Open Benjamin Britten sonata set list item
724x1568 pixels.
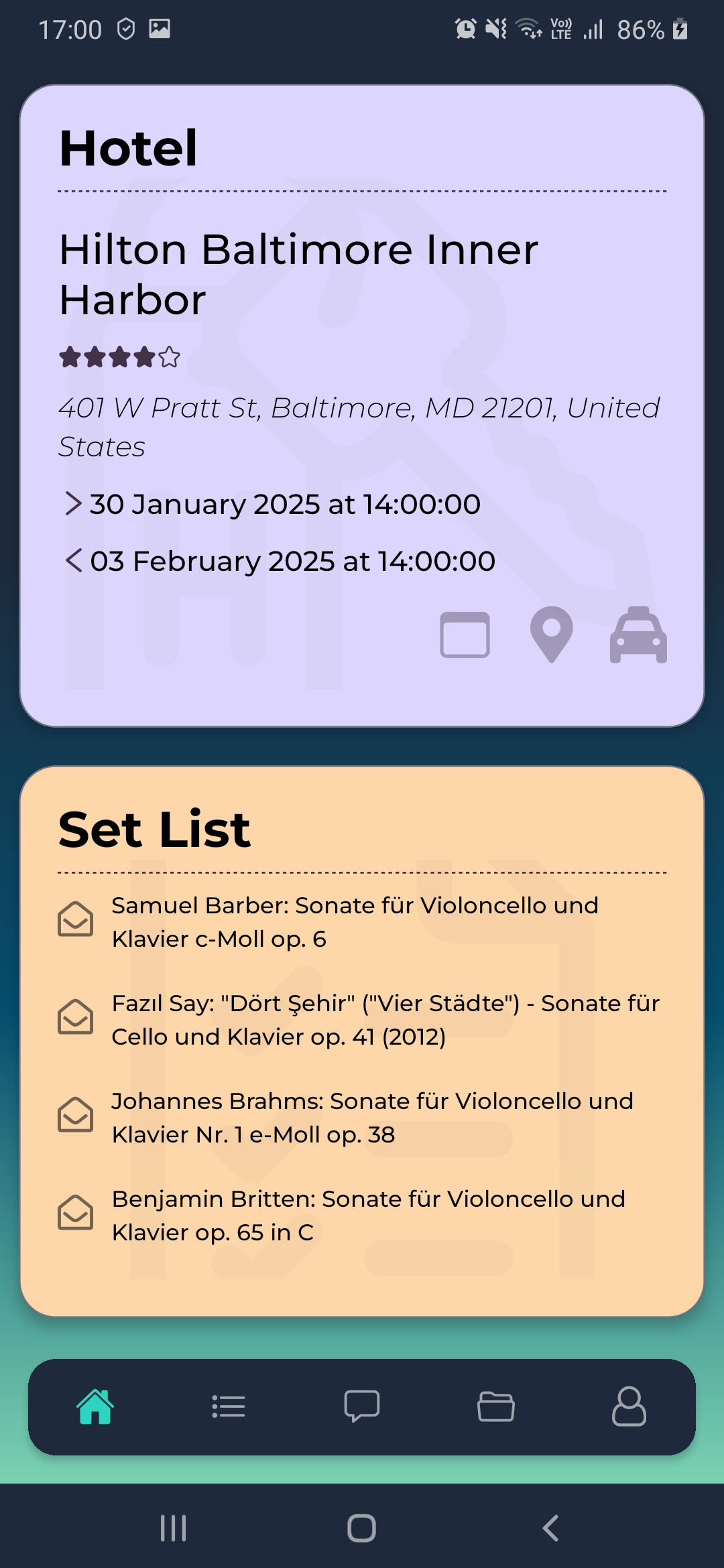368,1216
